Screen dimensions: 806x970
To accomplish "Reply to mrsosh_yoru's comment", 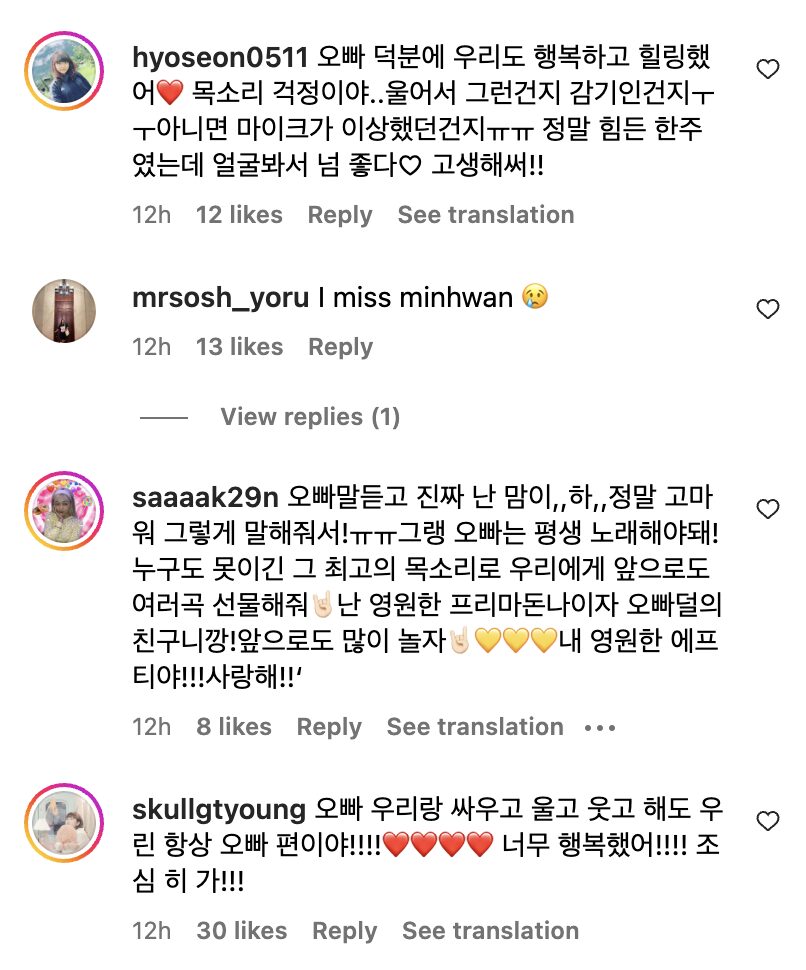I will pyautogui.click(x=340, y=347).
